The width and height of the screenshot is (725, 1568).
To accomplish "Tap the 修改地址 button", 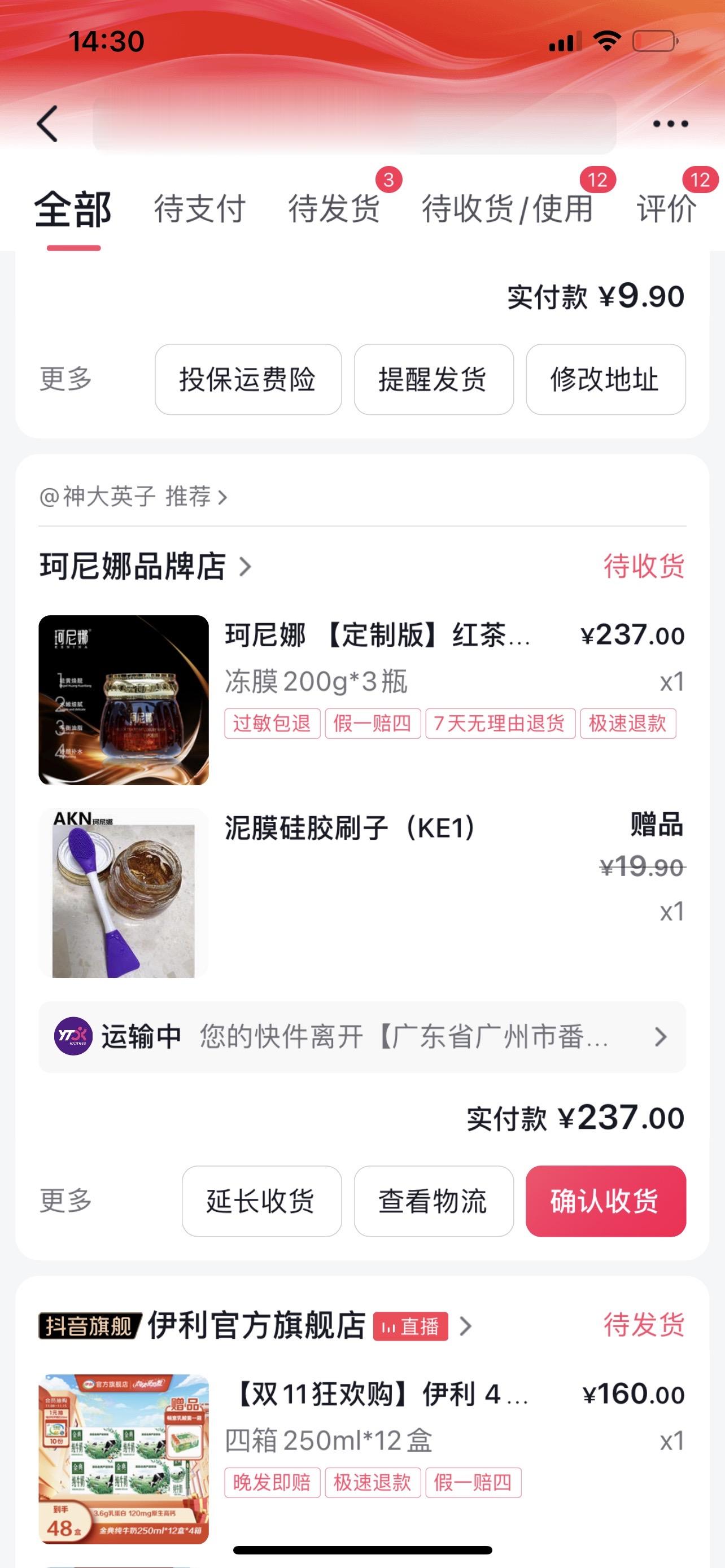I will 605,379.
